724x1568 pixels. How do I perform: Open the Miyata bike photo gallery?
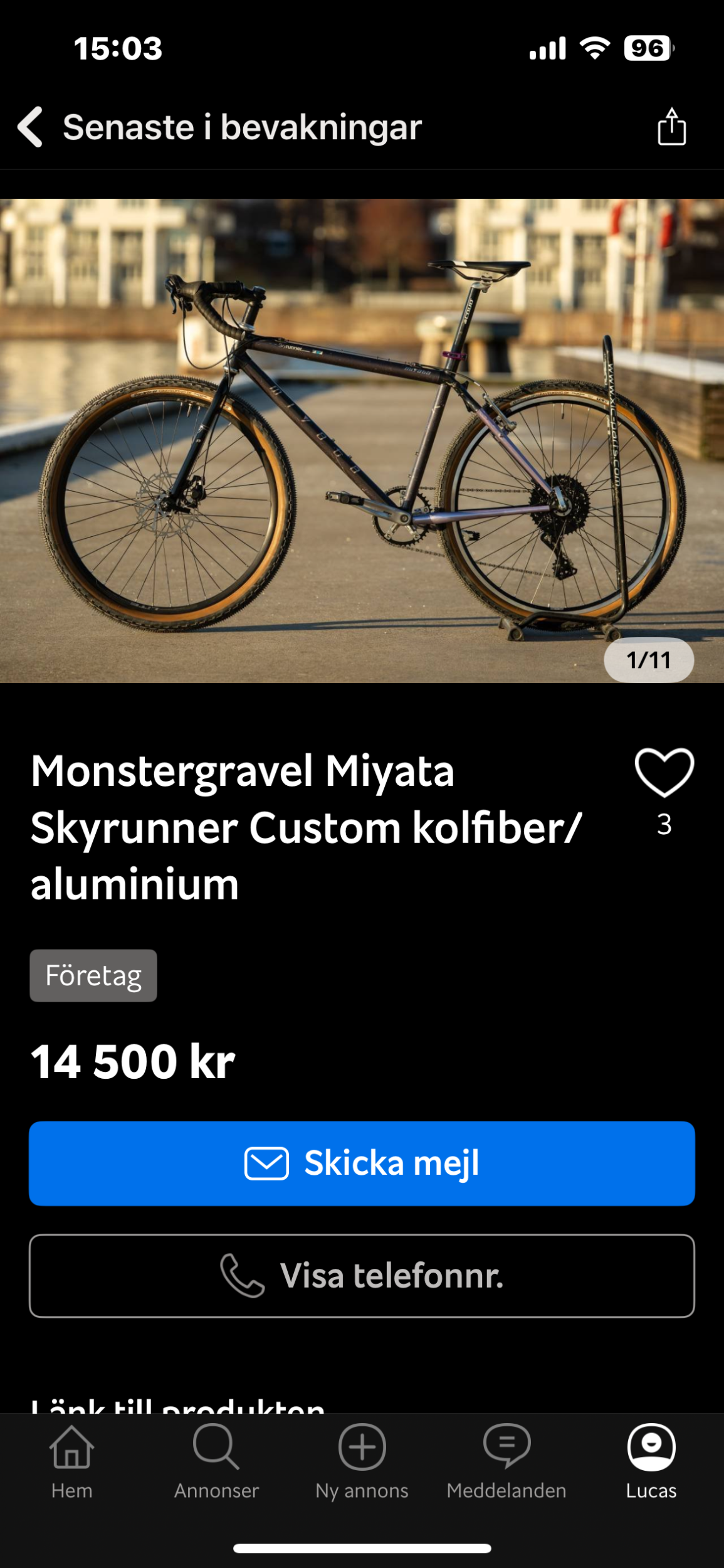coord(362,440)
